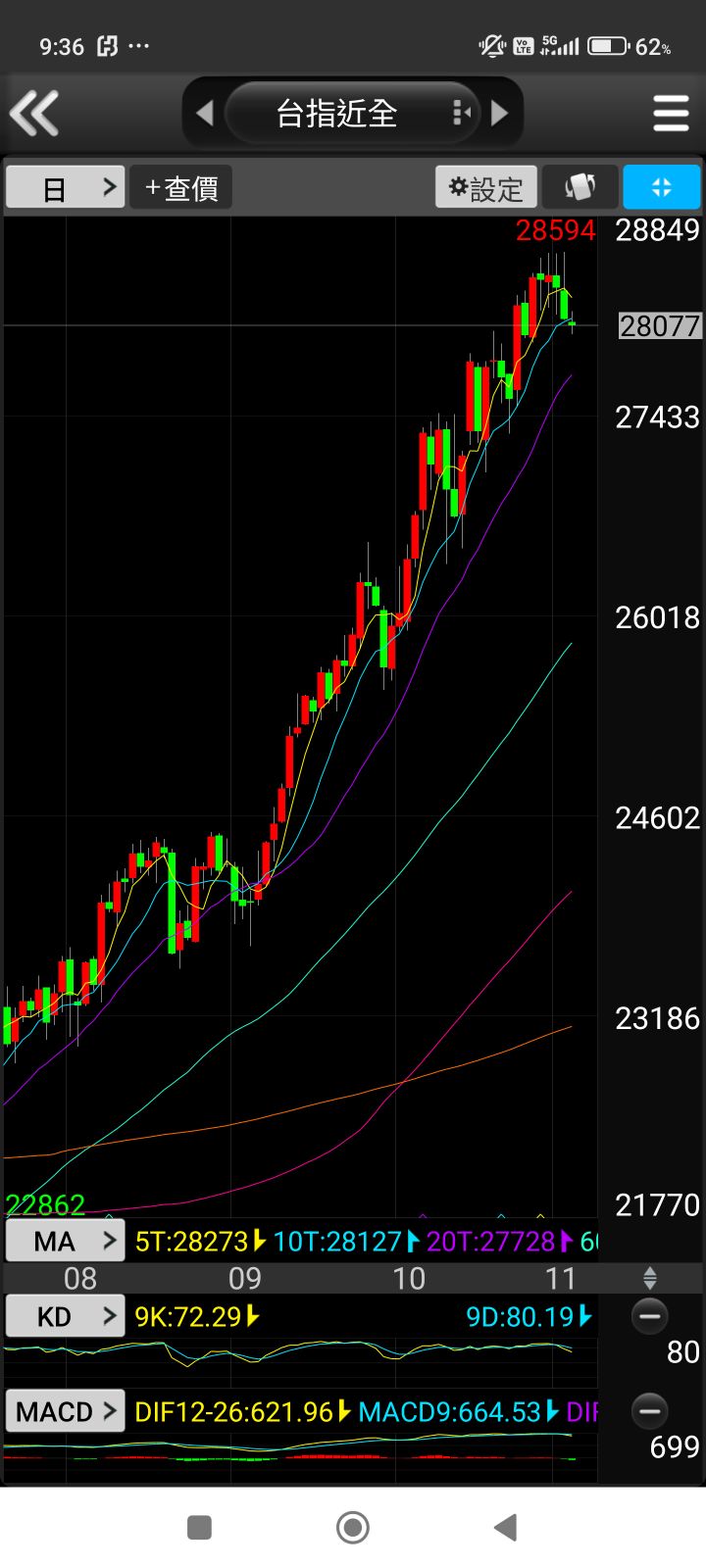Go back with the double-arrow icon
Viewport: 706px width, 1568px height.
point(35,113)
